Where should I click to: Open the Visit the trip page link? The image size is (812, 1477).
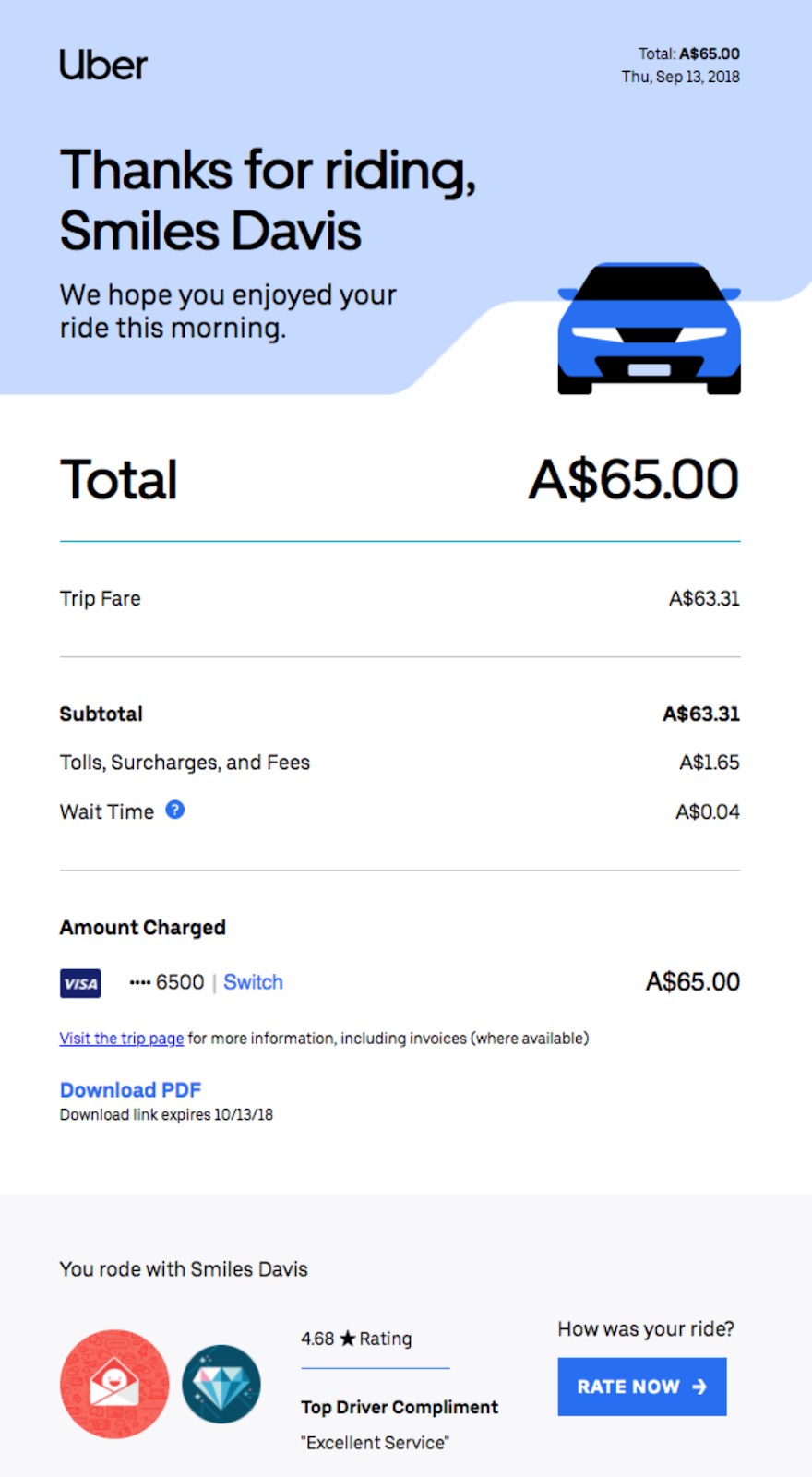[x=122, y=1039]
